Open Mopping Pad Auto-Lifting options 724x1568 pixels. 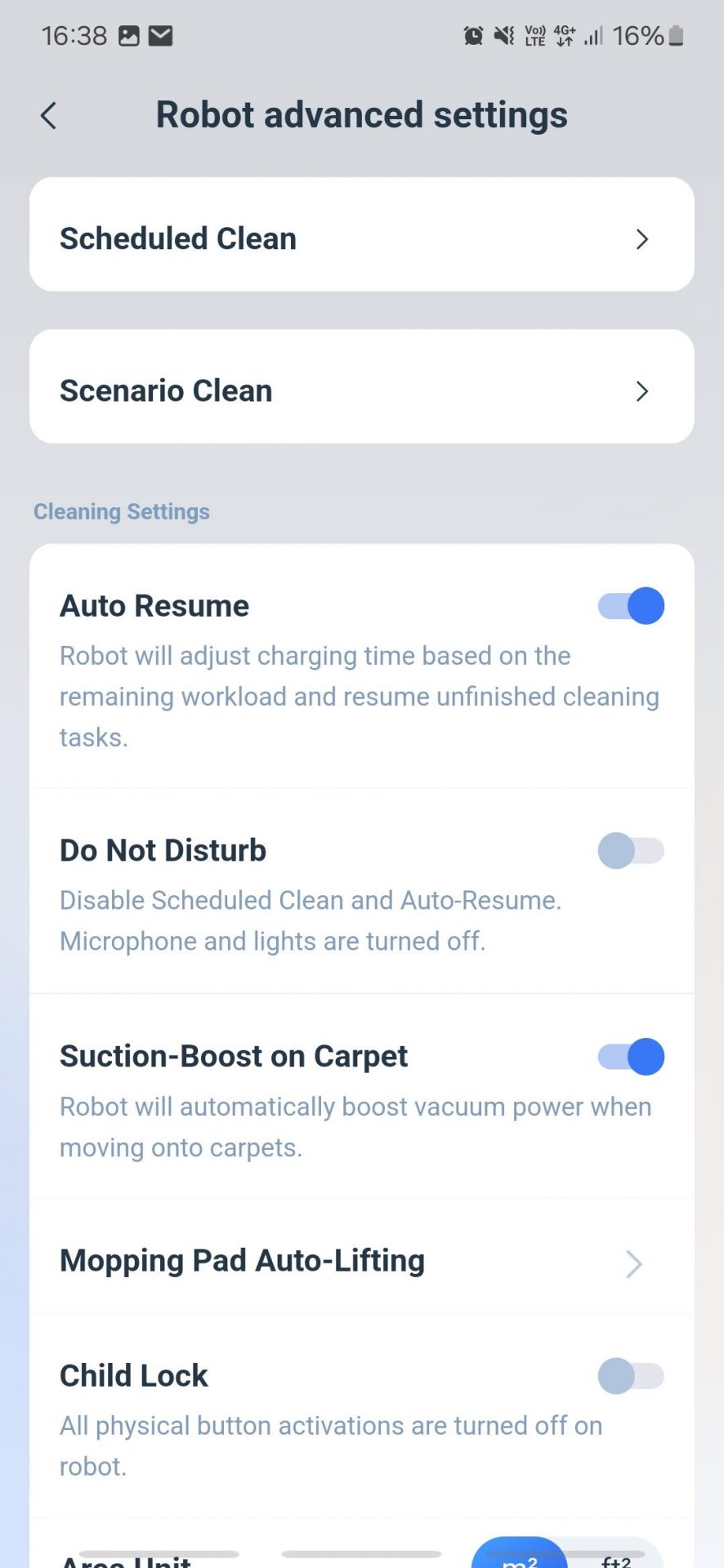(362, 1261)
